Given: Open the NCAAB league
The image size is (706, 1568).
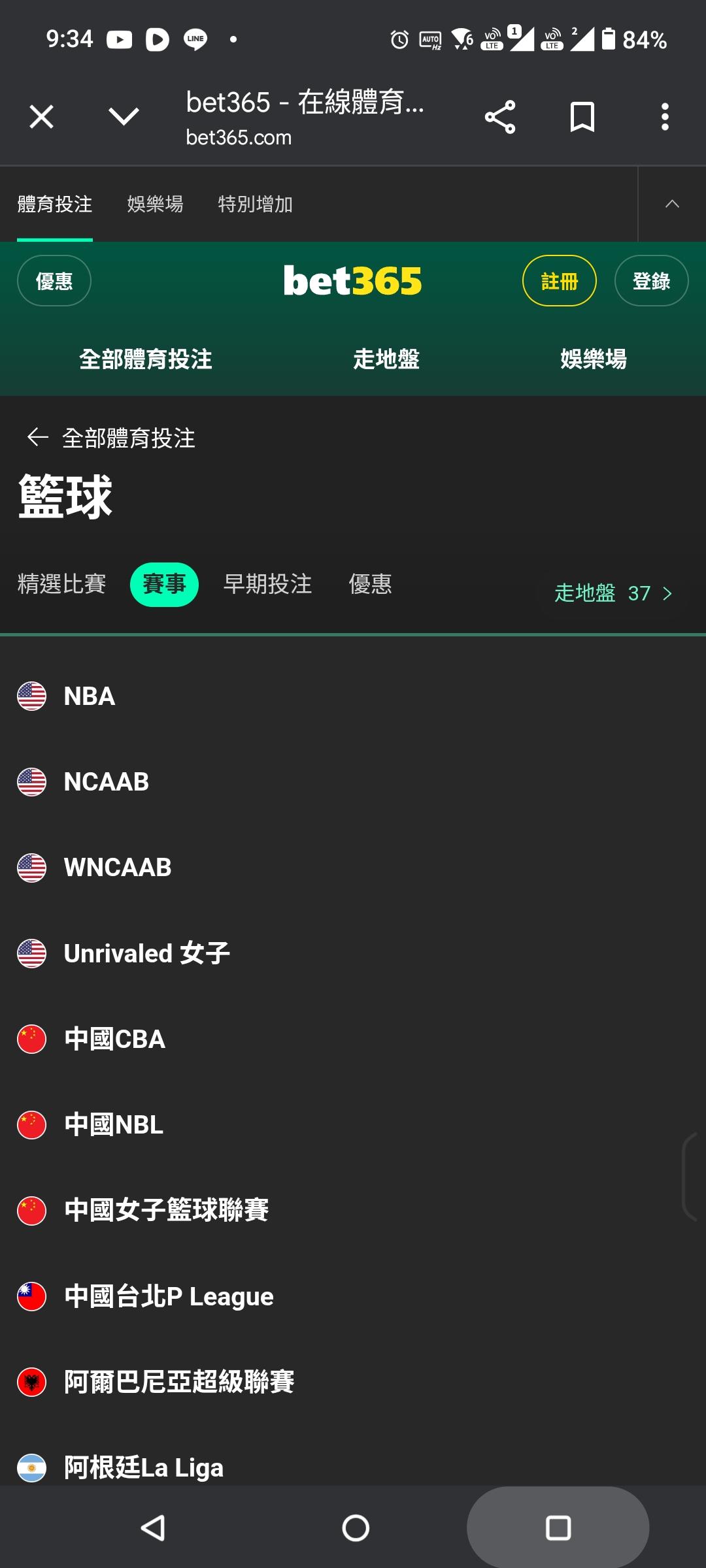Looking at the screenshot, I should pyautogui.click(x=106, y=782).
